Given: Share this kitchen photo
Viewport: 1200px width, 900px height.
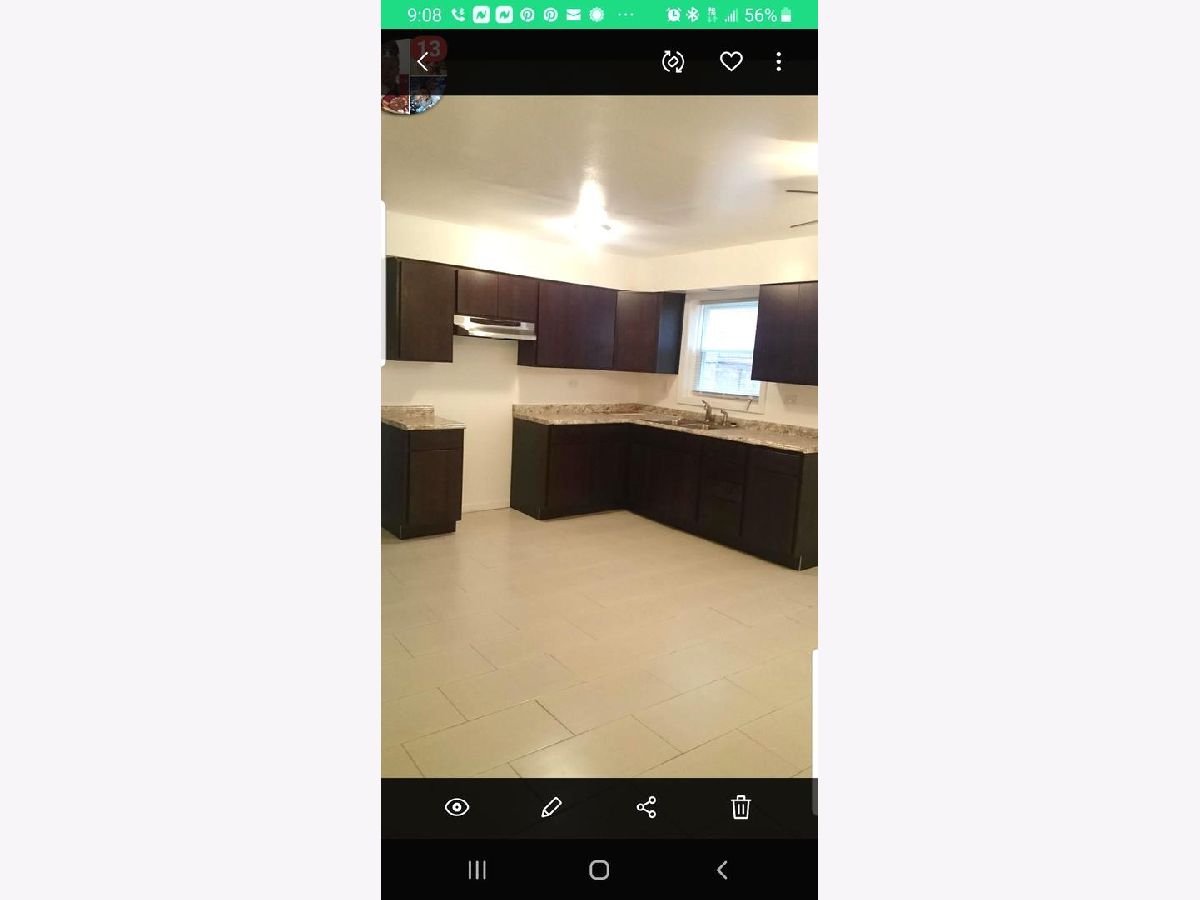Looking at the screenshot, I should click(x=646, y=807).
